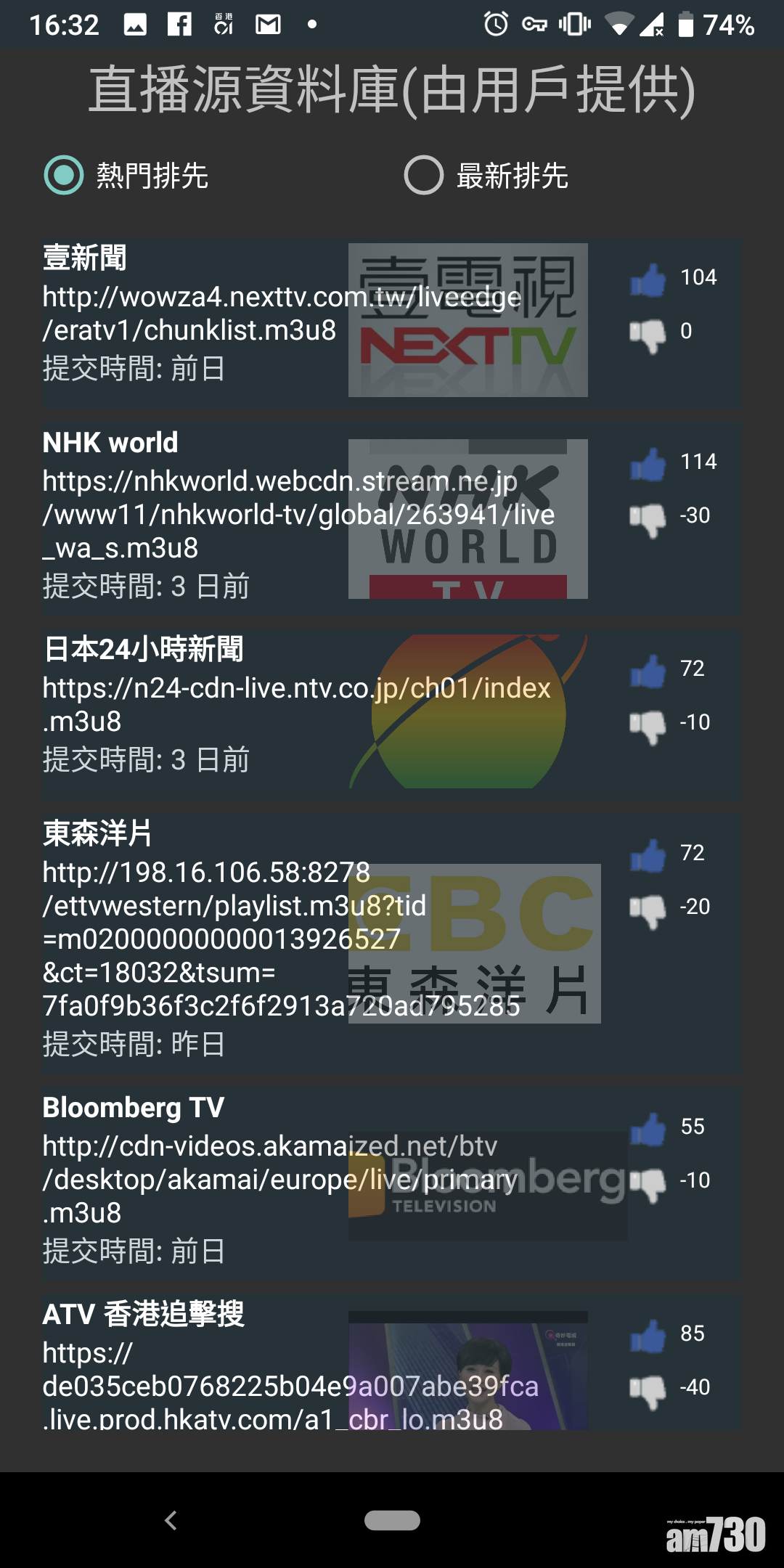
Task: Dislike the Bloomberg TV source
Action: tap(649, 1184)
